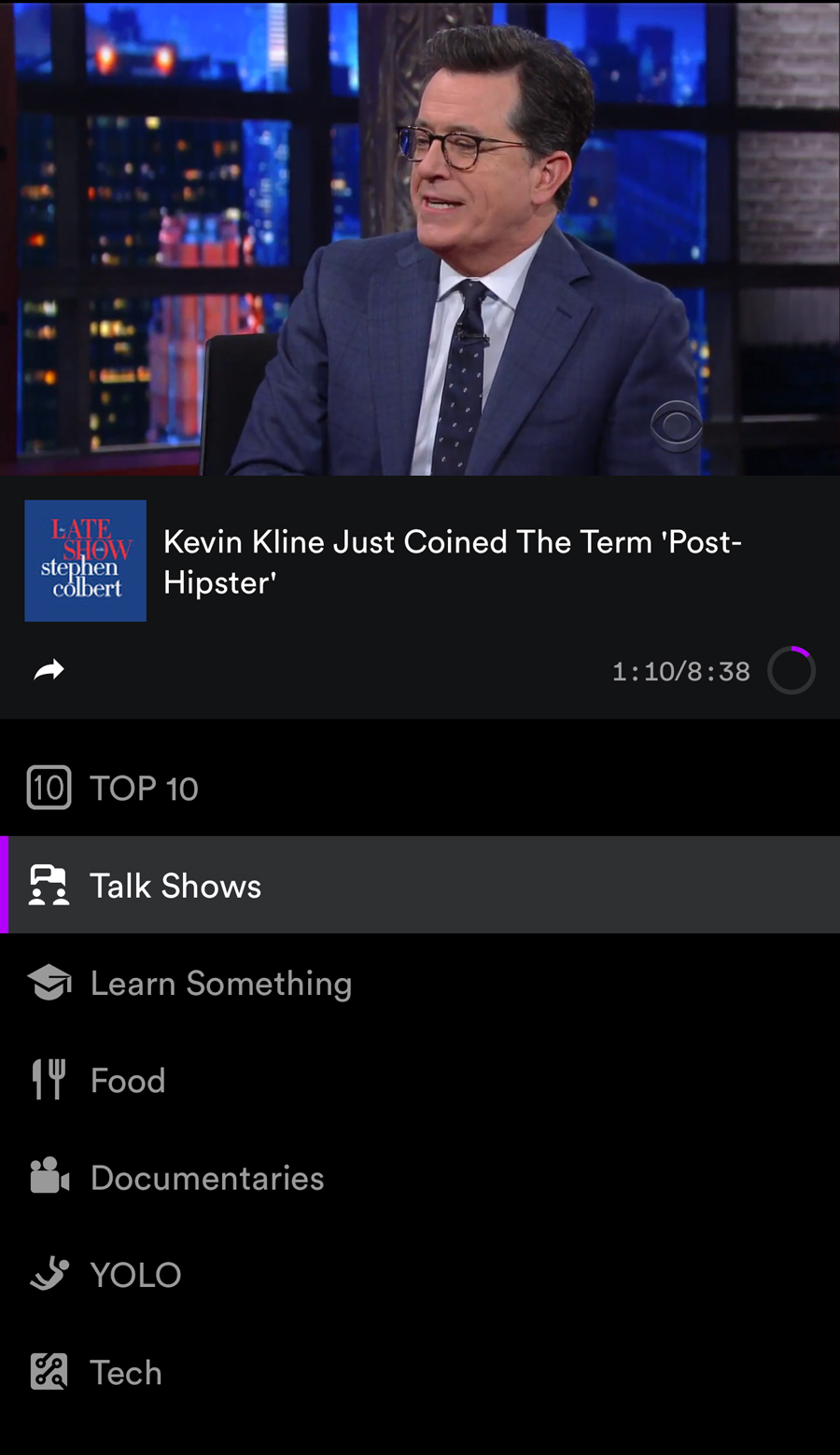Open the Learn Something category

[x=420, y=983]
